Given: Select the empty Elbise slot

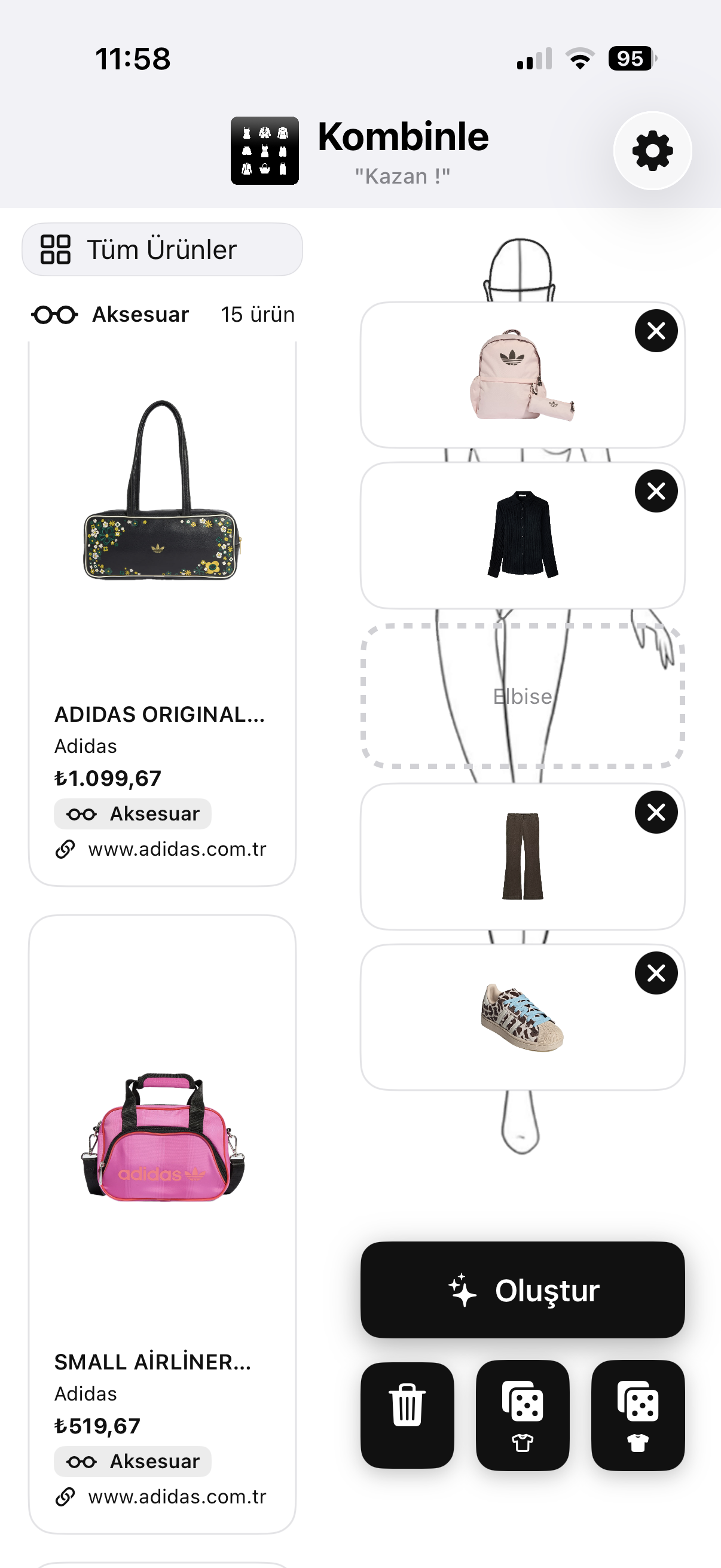Looking at the screenshot, I should (x=522, y=696).
